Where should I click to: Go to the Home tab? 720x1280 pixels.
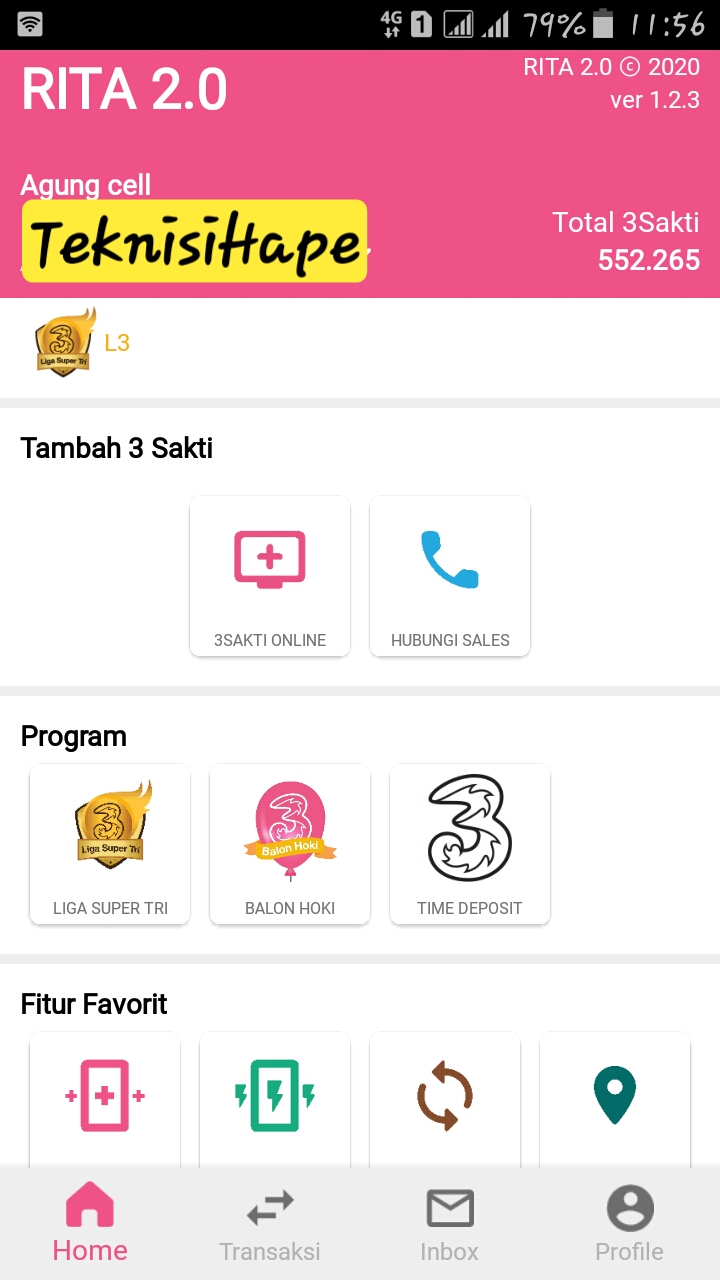[90, 1222]
